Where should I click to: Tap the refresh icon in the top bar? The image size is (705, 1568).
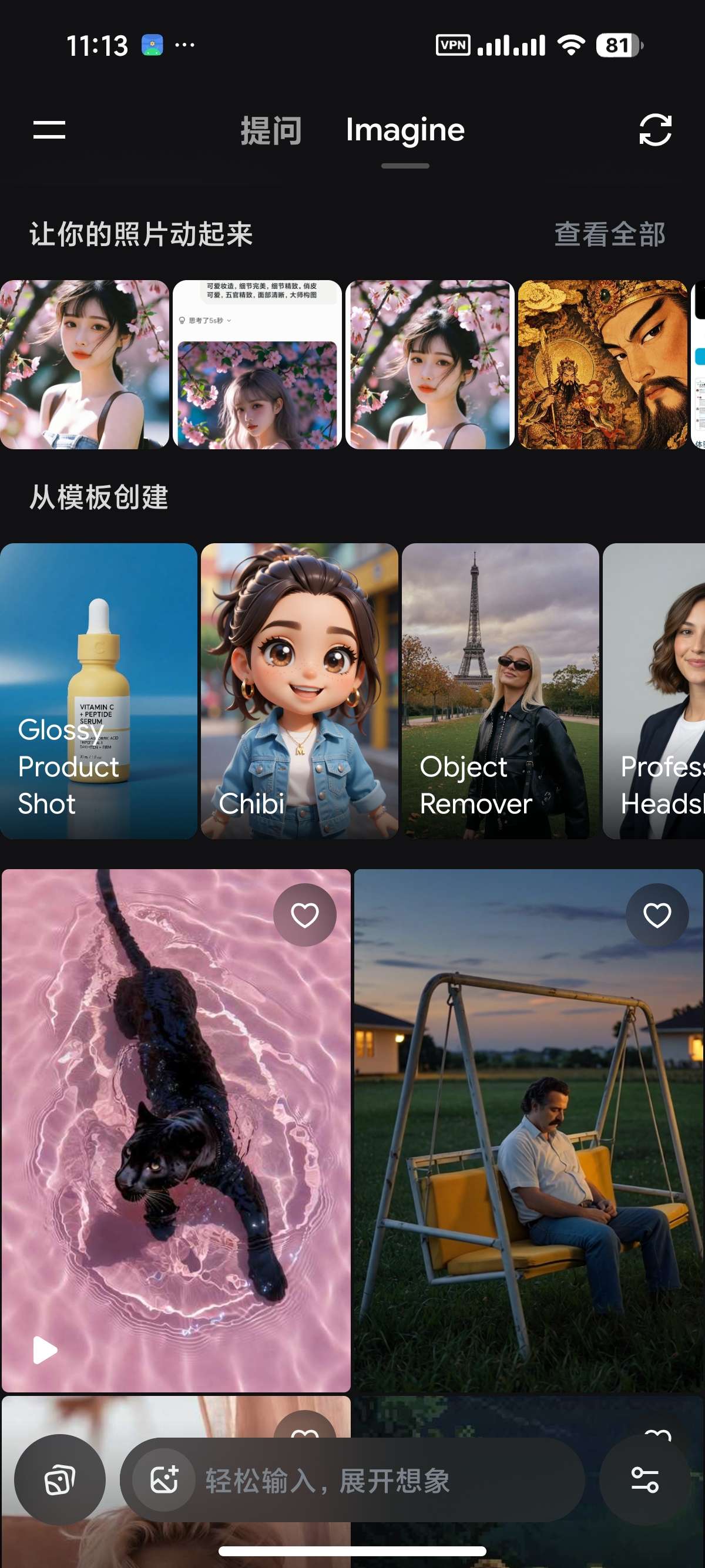pos(655,130)
